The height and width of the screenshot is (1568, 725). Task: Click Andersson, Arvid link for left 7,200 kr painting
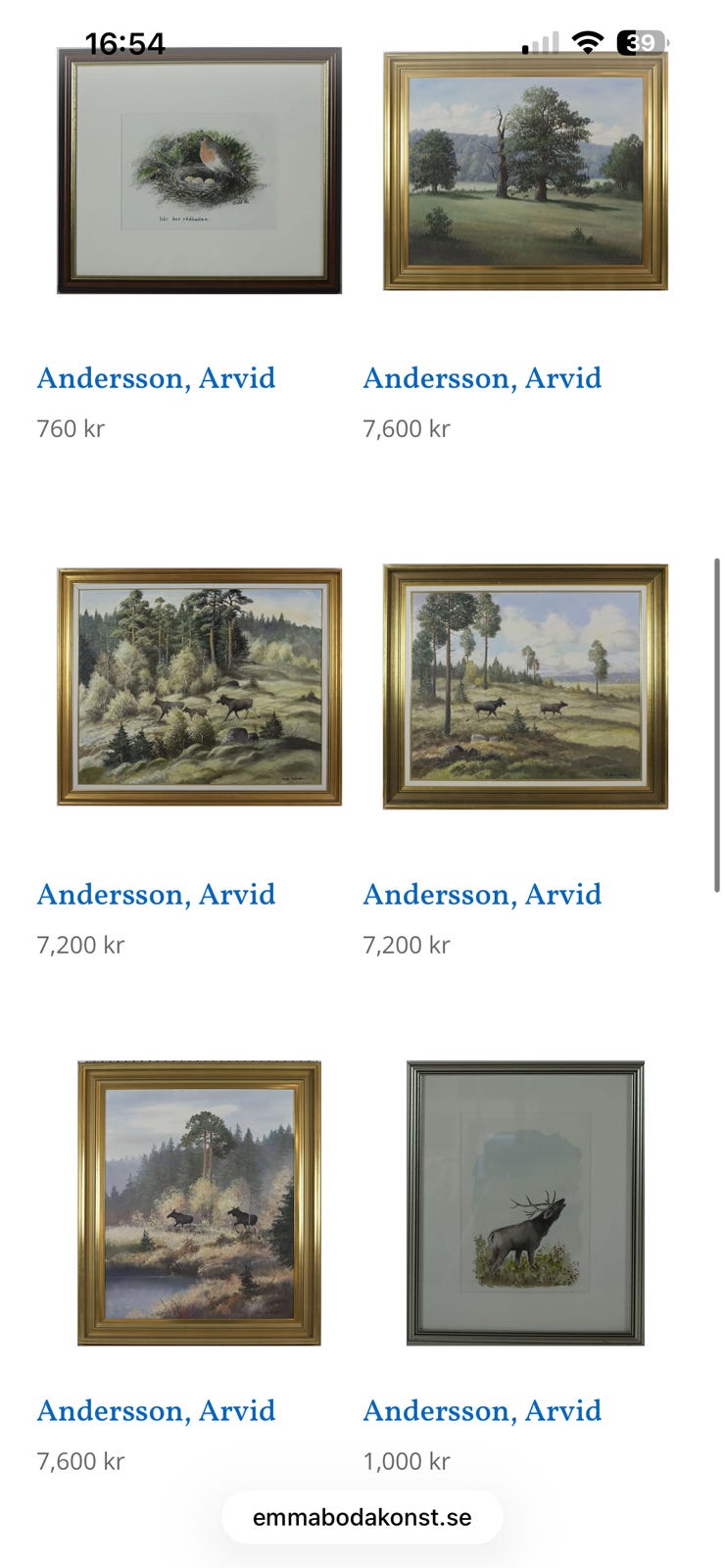coord(156,895)
